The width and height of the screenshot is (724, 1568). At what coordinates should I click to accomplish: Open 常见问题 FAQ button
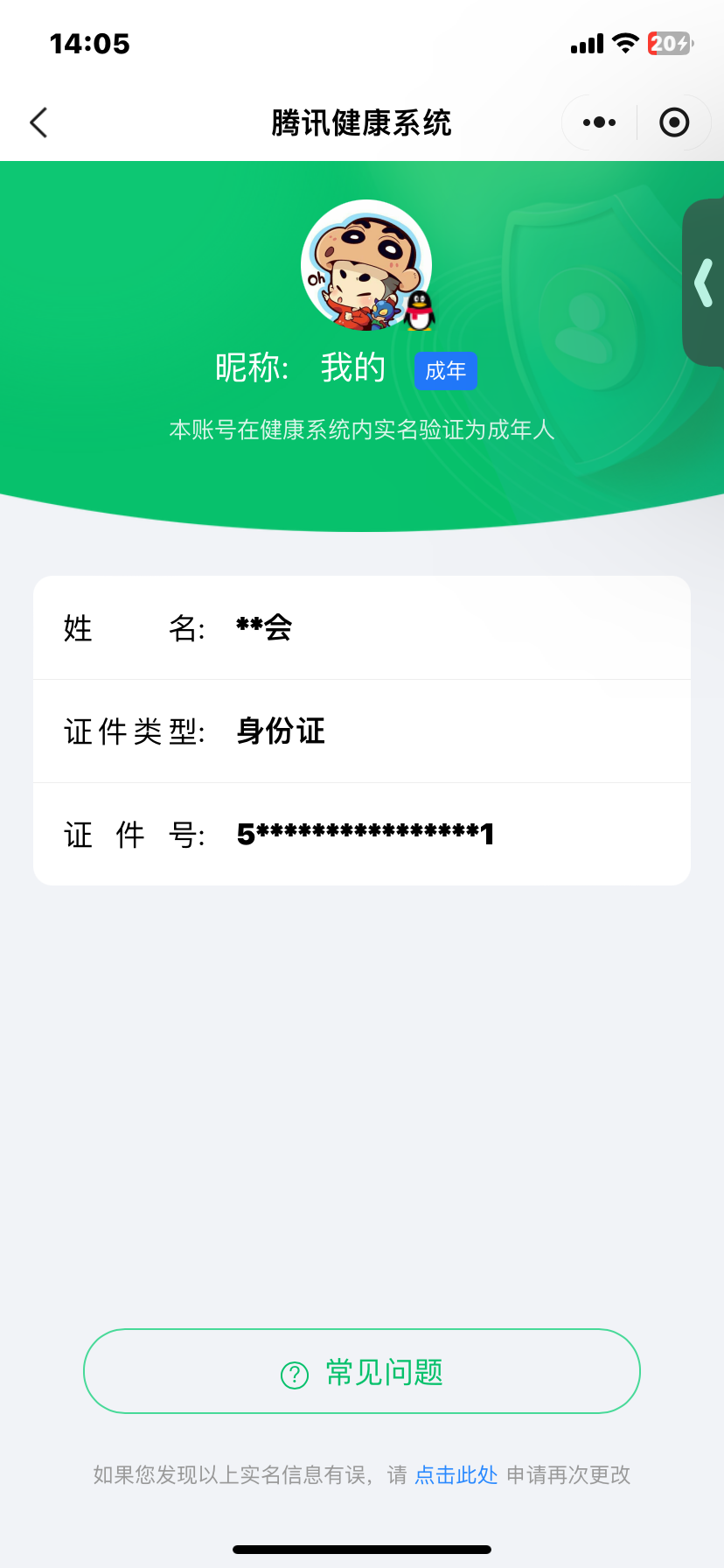click(362, 1371)
